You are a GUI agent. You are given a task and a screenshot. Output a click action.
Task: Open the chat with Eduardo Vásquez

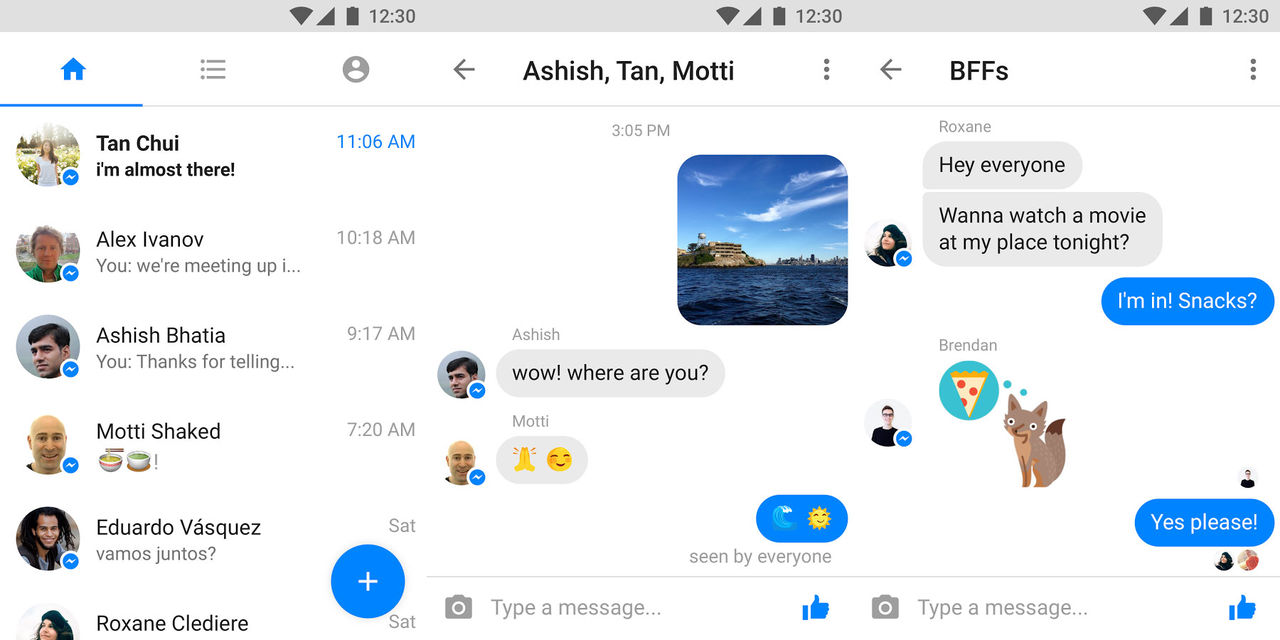coord(178,539)
